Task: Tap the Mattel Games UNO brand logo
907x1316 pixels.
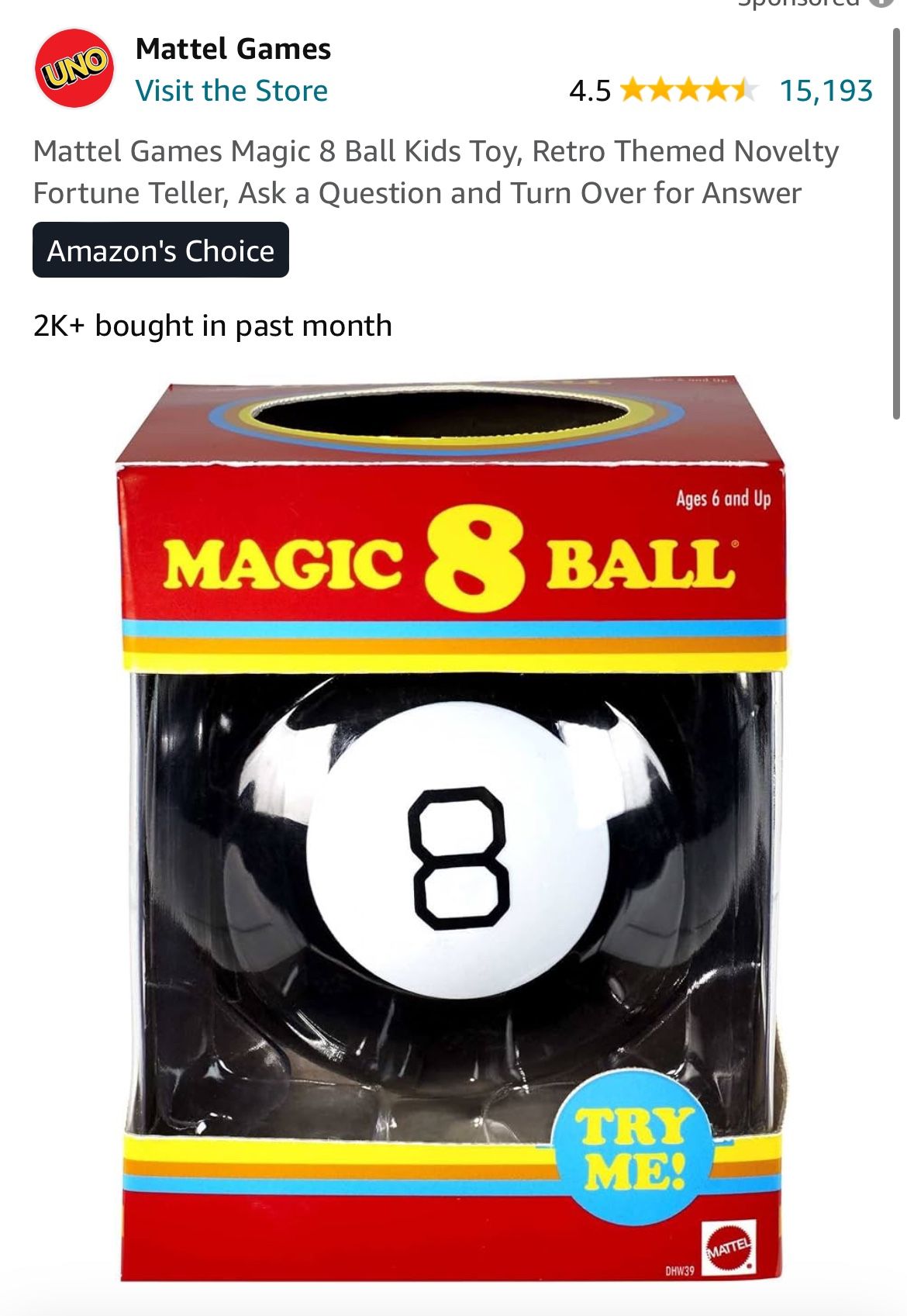Action: [x=74, y=68]
